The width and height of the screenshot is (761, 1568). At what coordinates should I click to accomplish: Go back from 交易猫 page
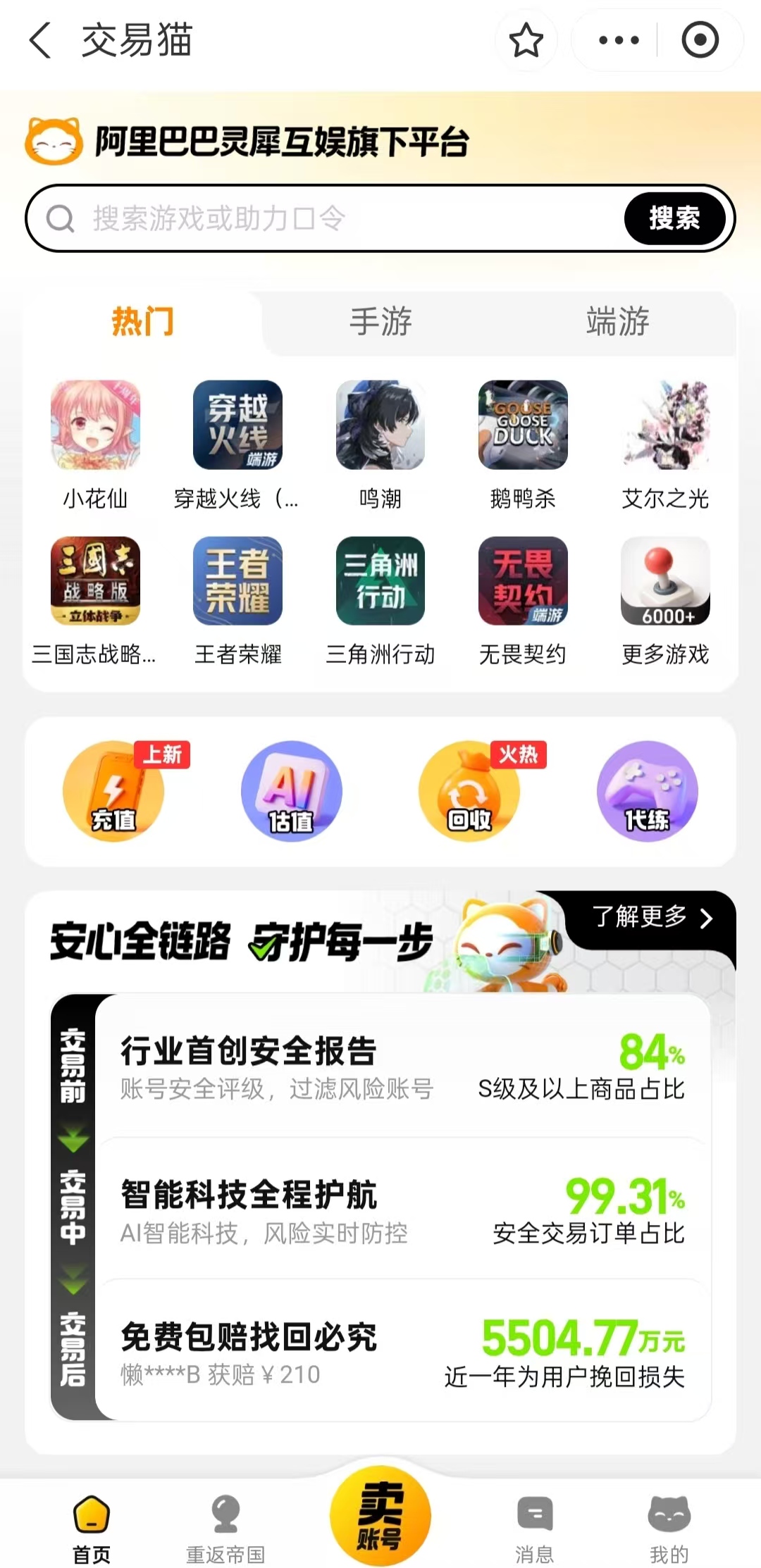[41, 40]
